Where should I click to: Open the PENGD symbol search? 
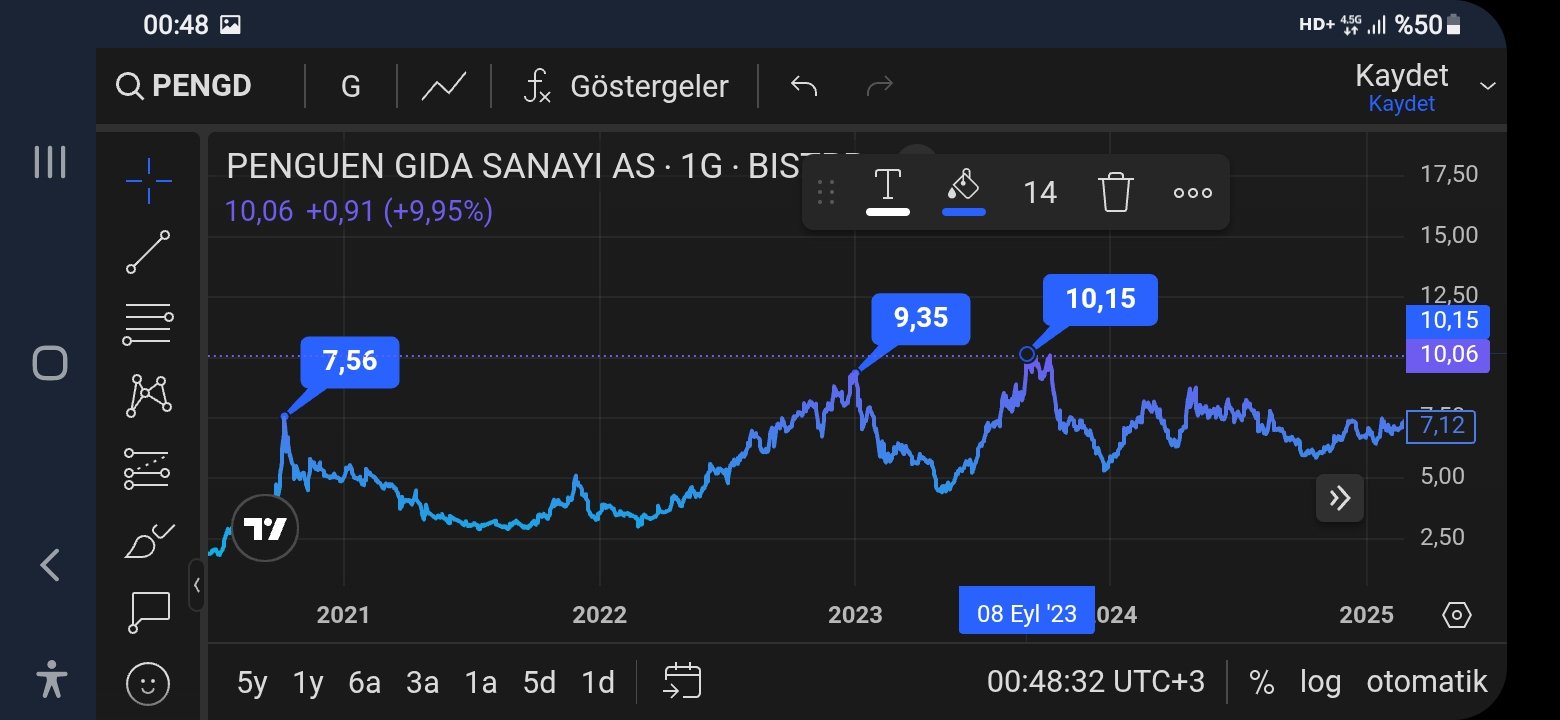coord(185,86)
